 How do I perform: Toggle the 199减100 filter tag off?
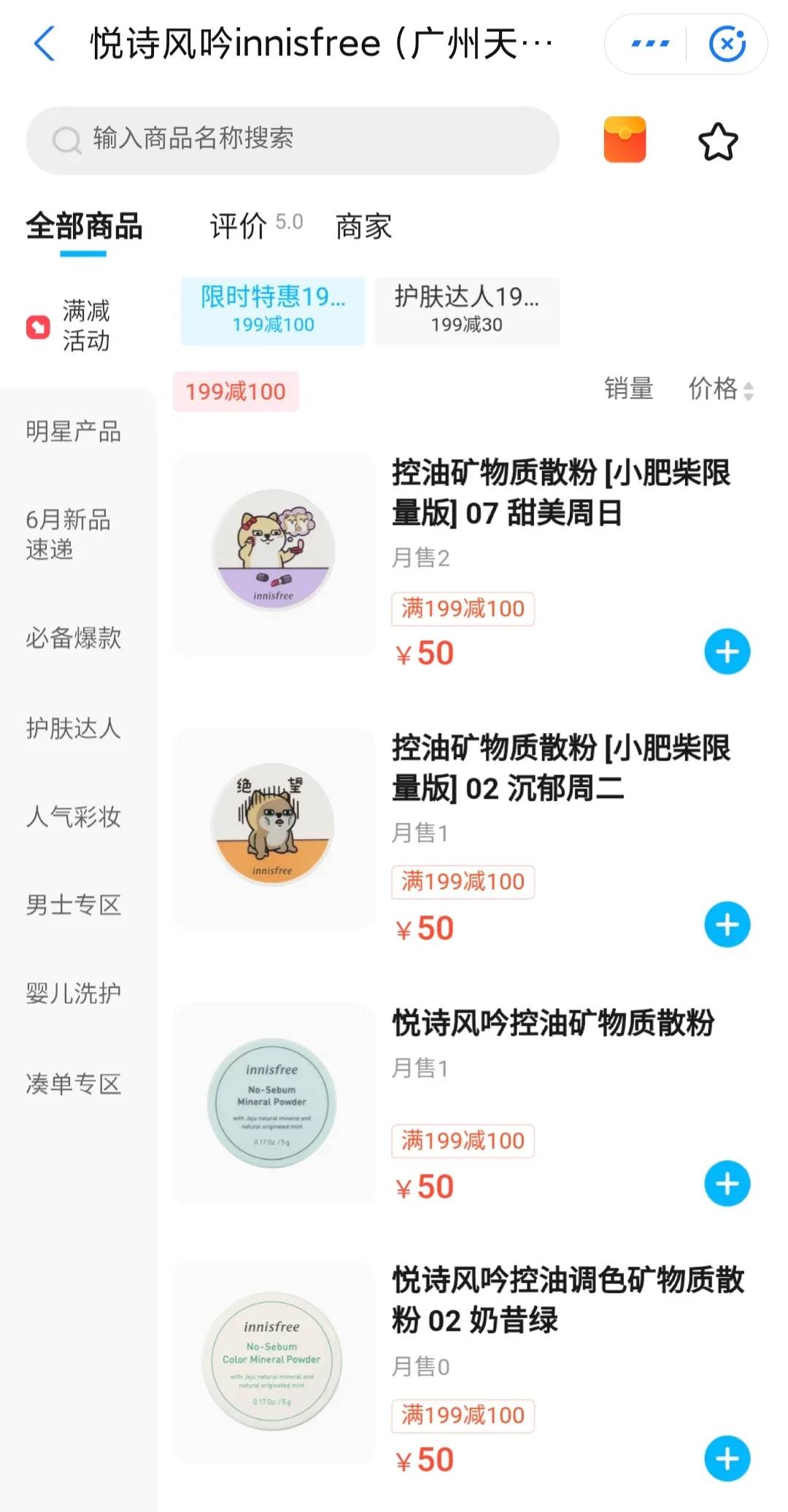(x=235, y=391)
